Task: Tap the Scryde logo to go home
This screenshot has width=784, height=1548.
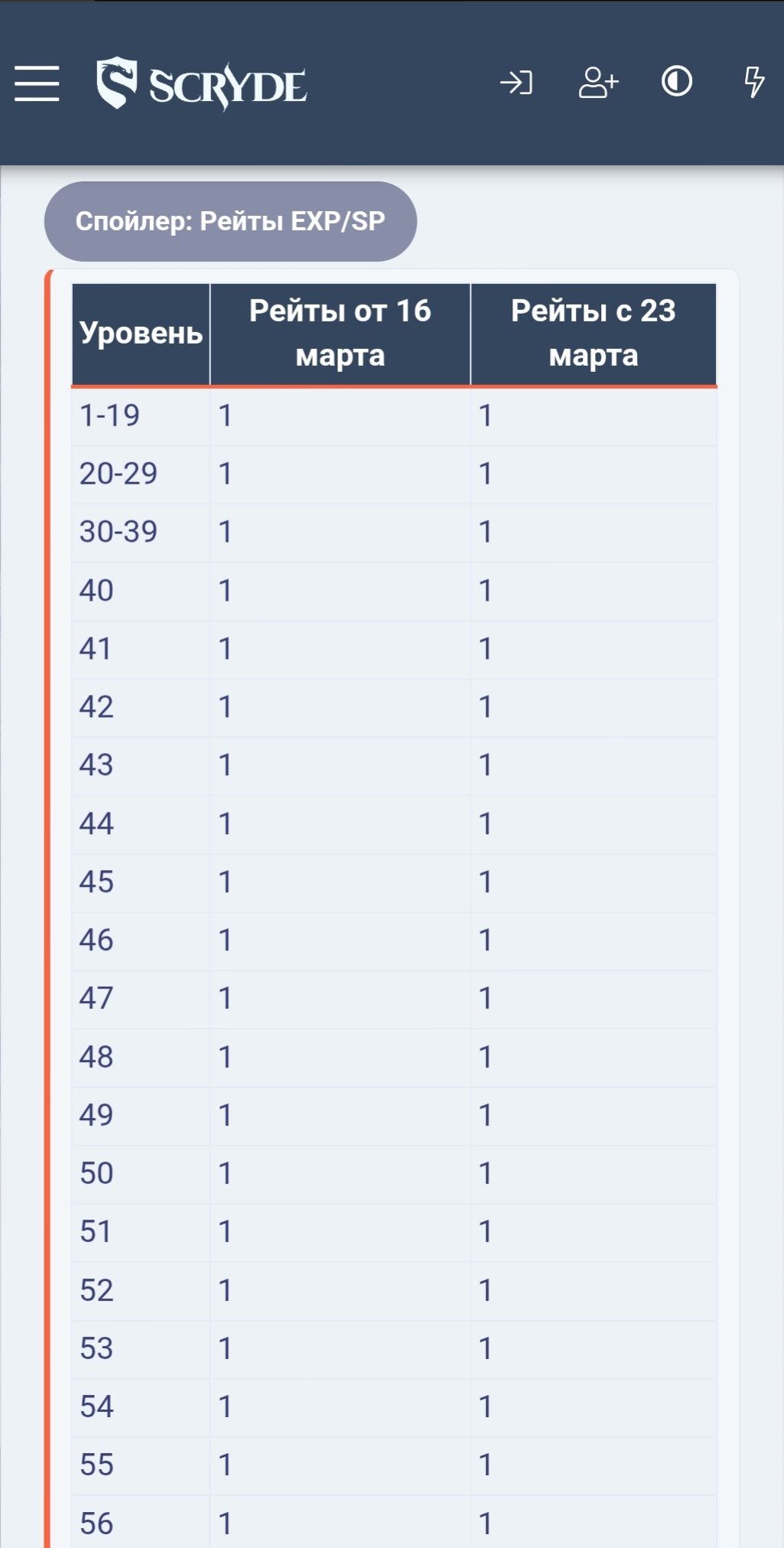Action: click(201, 83)
